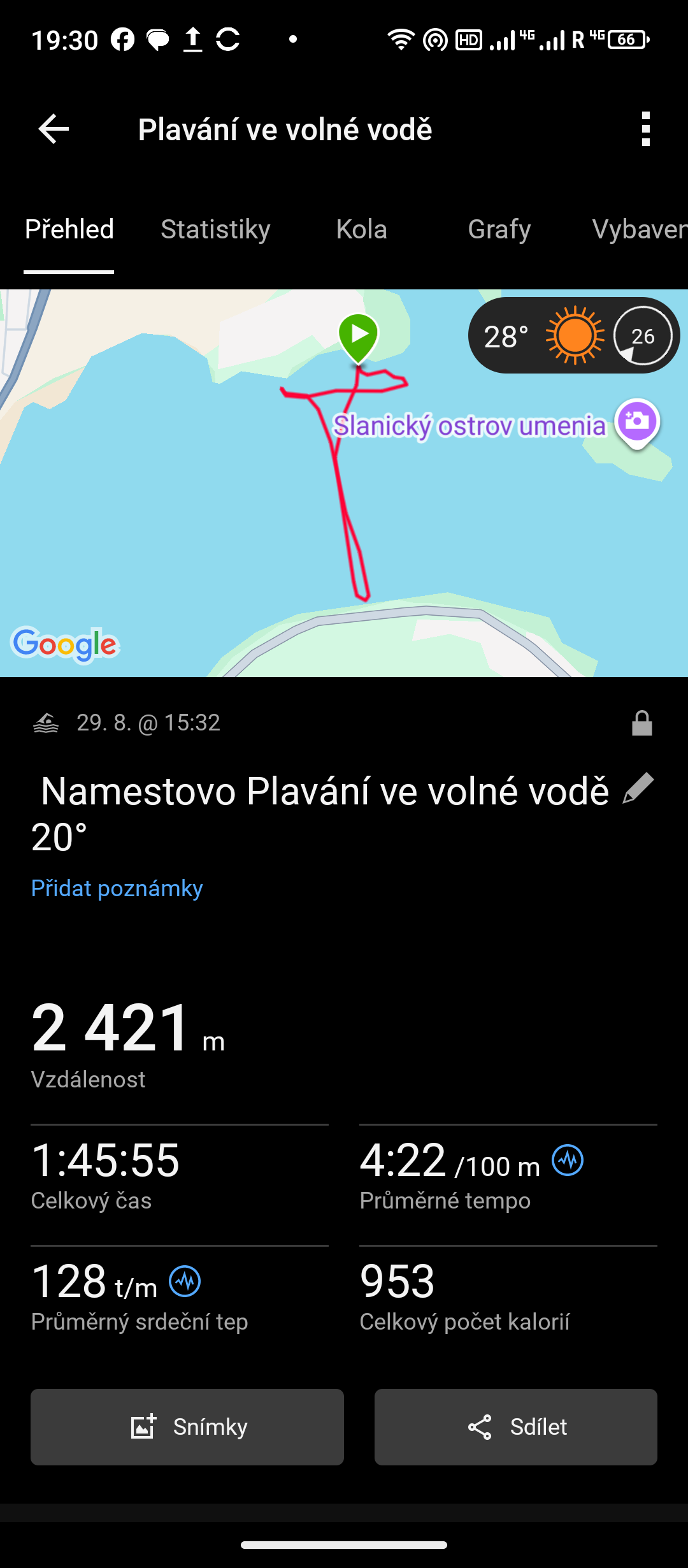The width and height of the screenshot is (688, 1568).
Task: Tap Přidat poznámky to add notes
Action: (x=117, y=889)
